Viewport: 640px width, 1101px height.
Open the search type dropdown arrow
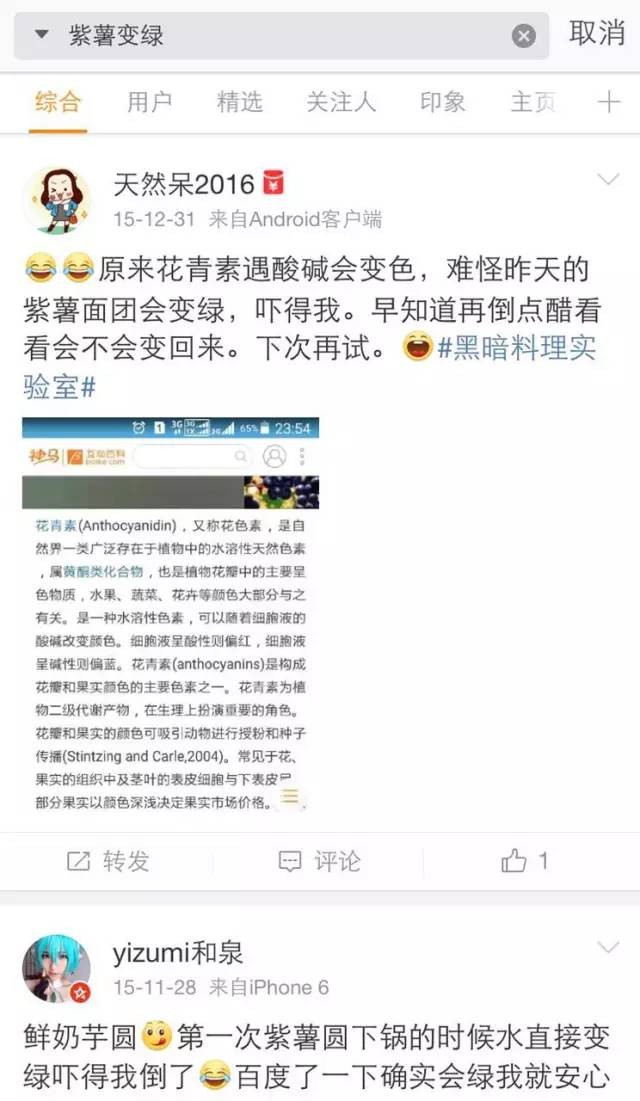point(41,35)
